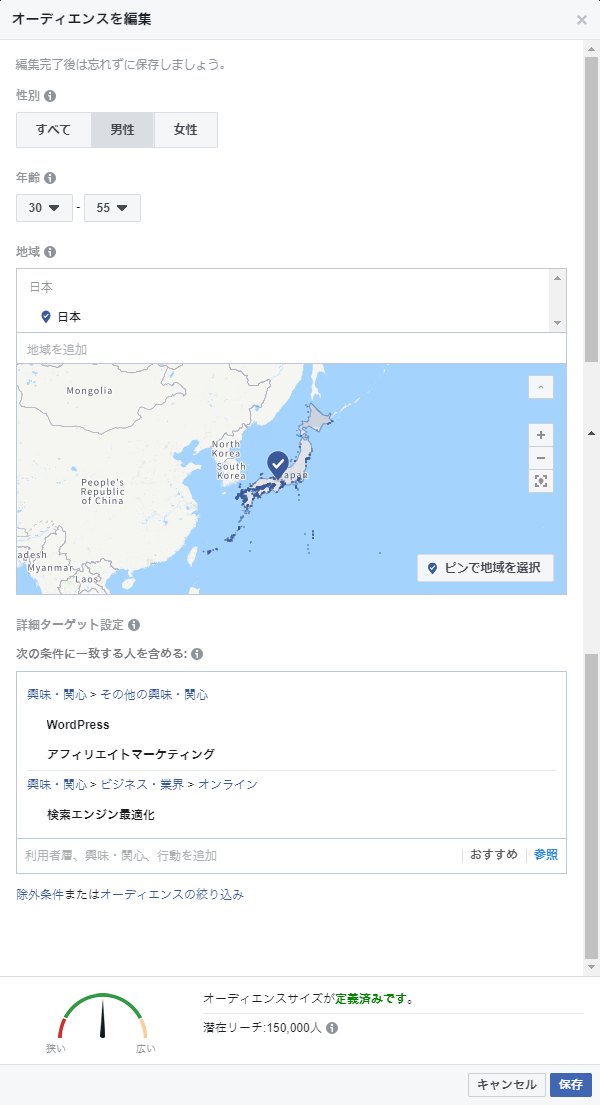Image resolution: width=600 pixels, height=1105 pixels.
Task: Cancel with キャンセル button
Action: [x=507, y=1085]
